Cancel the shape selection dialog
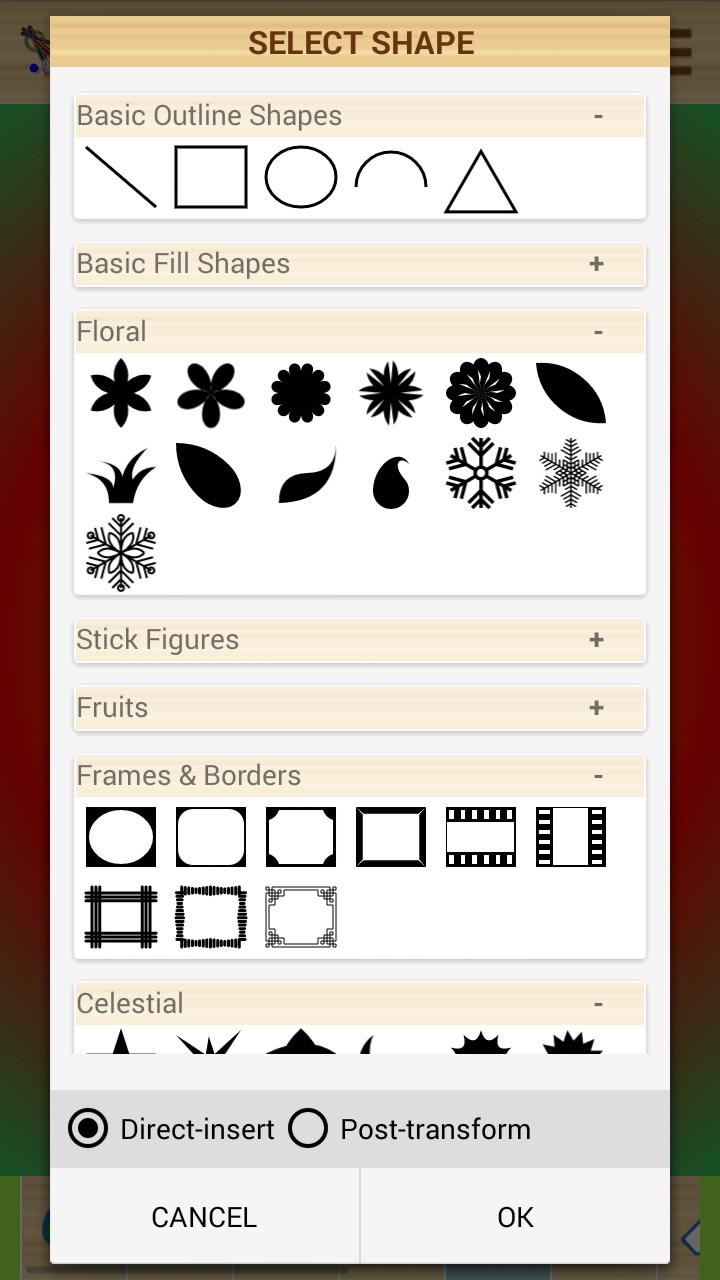The width and height of the screenshot is (720, 1280). click(x=204, y=1217)
